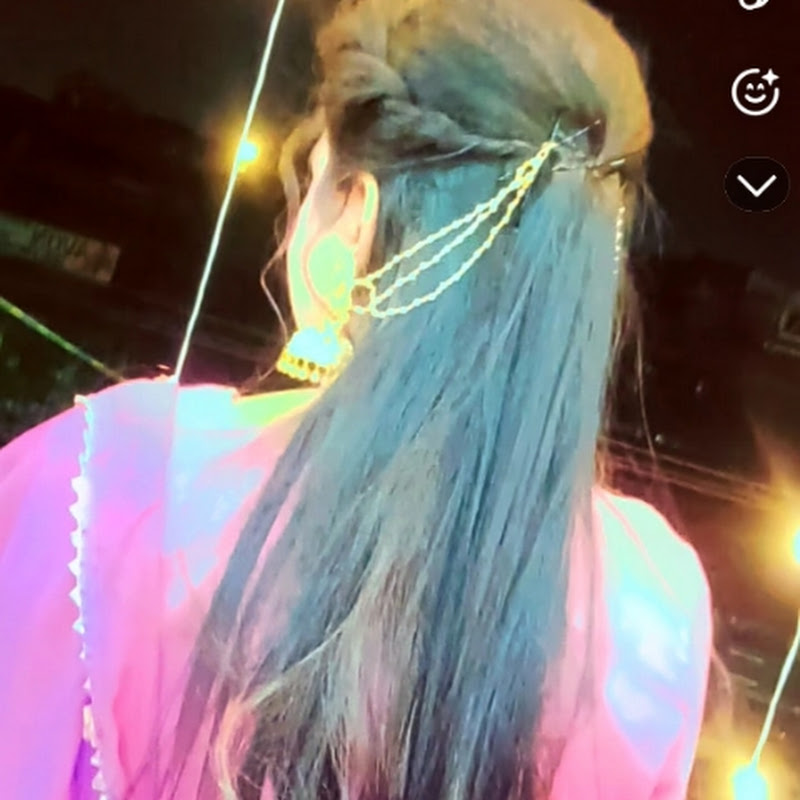Open the face effects sparkle icon
The width and height of the screenshot is (800, 800).
tap(755, 92)
